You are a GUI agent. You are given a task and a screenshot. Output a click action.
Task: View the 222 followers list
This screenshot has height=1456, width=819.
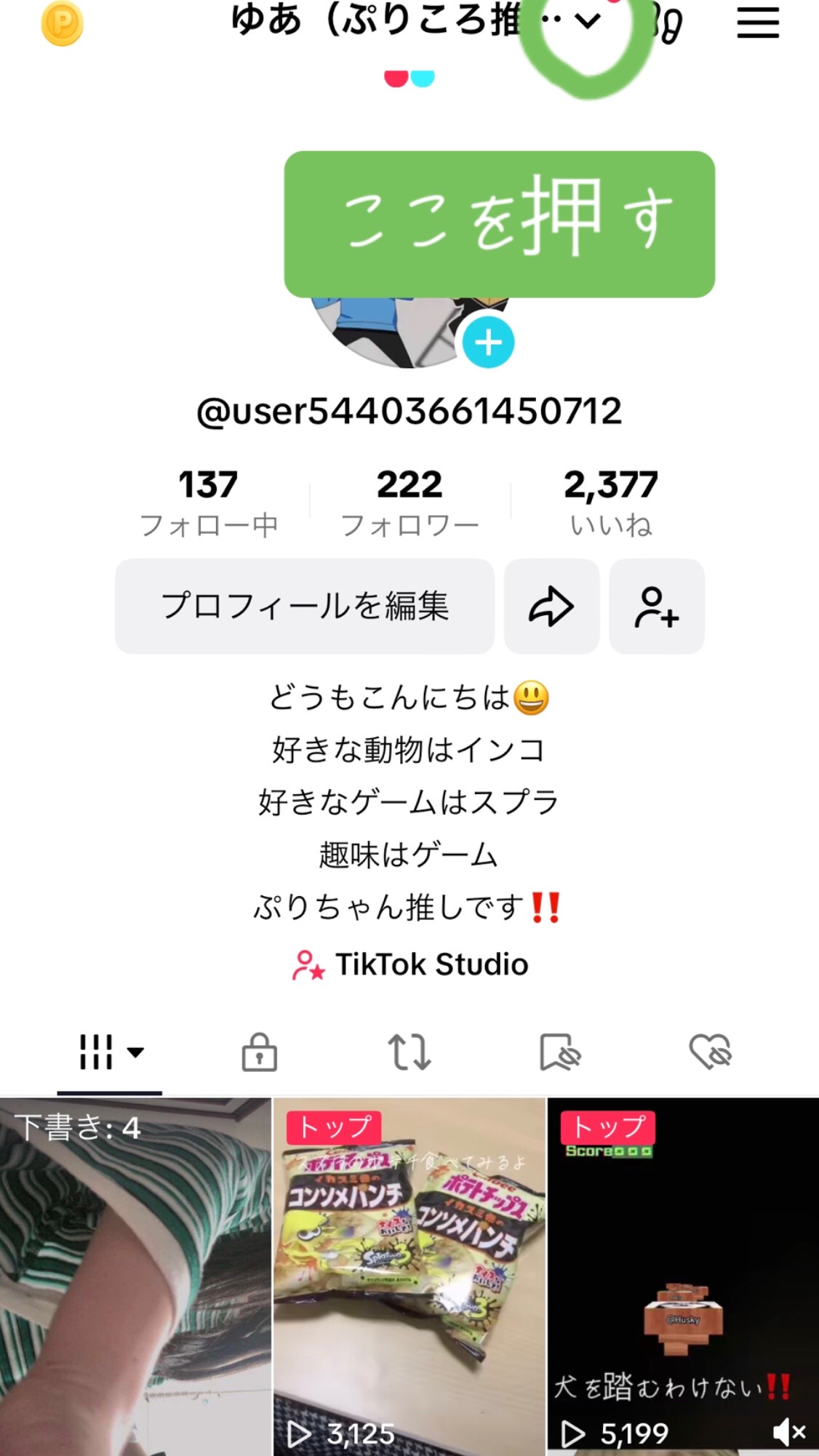(x=409, y=502)
